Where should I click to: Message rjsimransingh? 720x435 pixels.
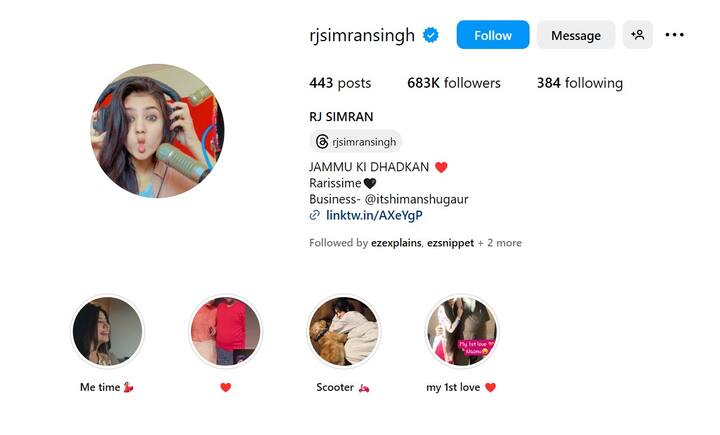pyautogui.click(x=575, y=35)
